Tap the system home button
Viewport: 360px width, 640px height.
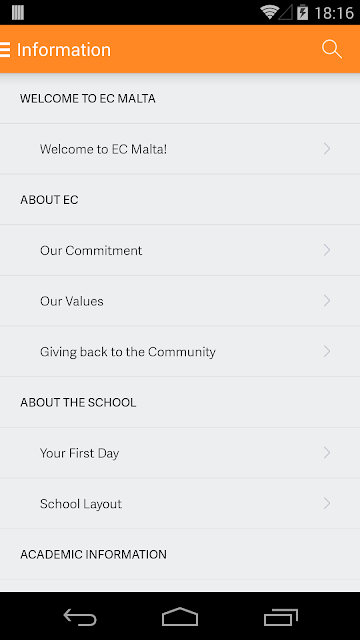[x=180, y=617]
